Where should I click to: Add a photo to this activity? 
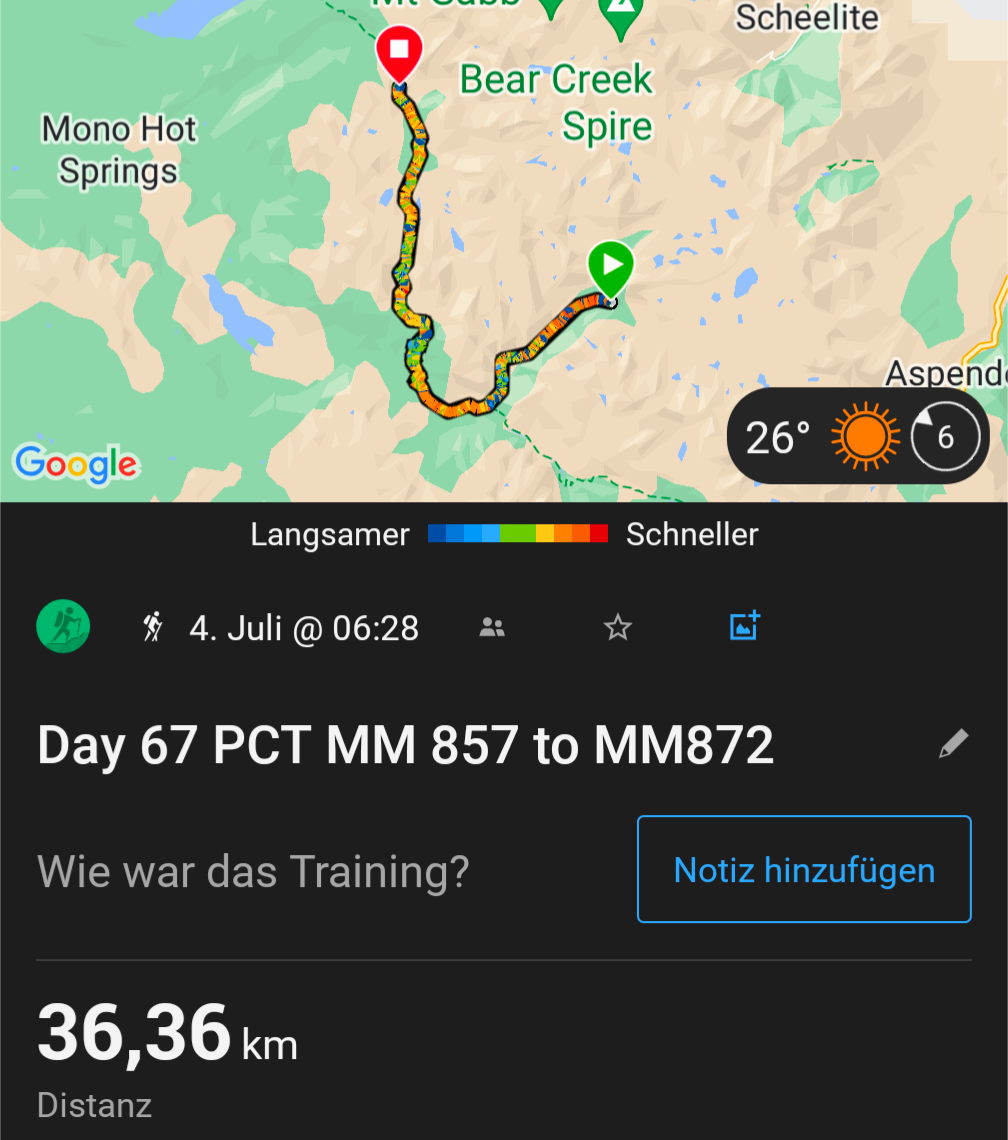point(745,627)
